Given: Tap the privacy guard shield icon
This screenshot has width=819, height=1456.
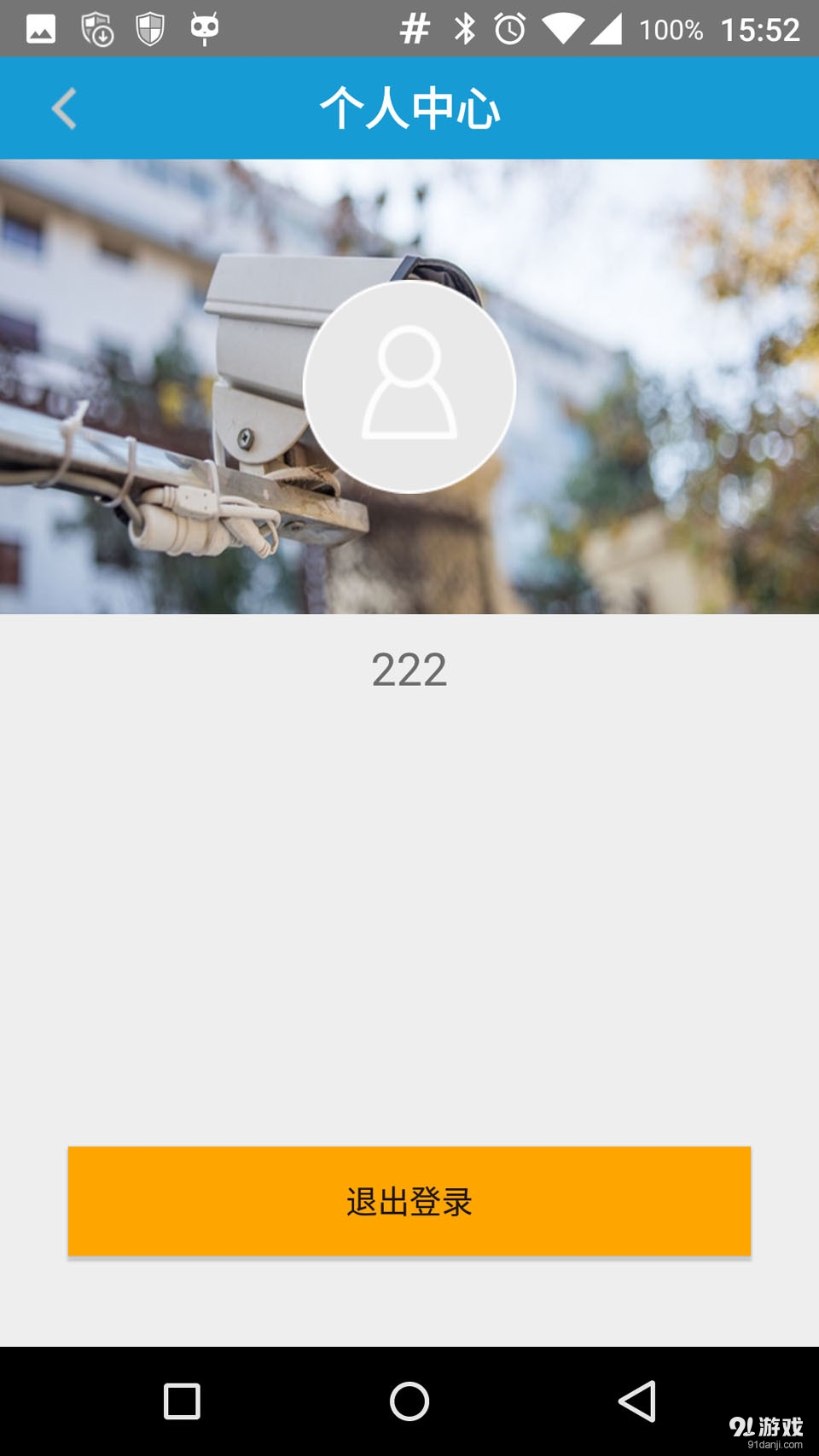Looking at the screenshot, I should (150, 28).
